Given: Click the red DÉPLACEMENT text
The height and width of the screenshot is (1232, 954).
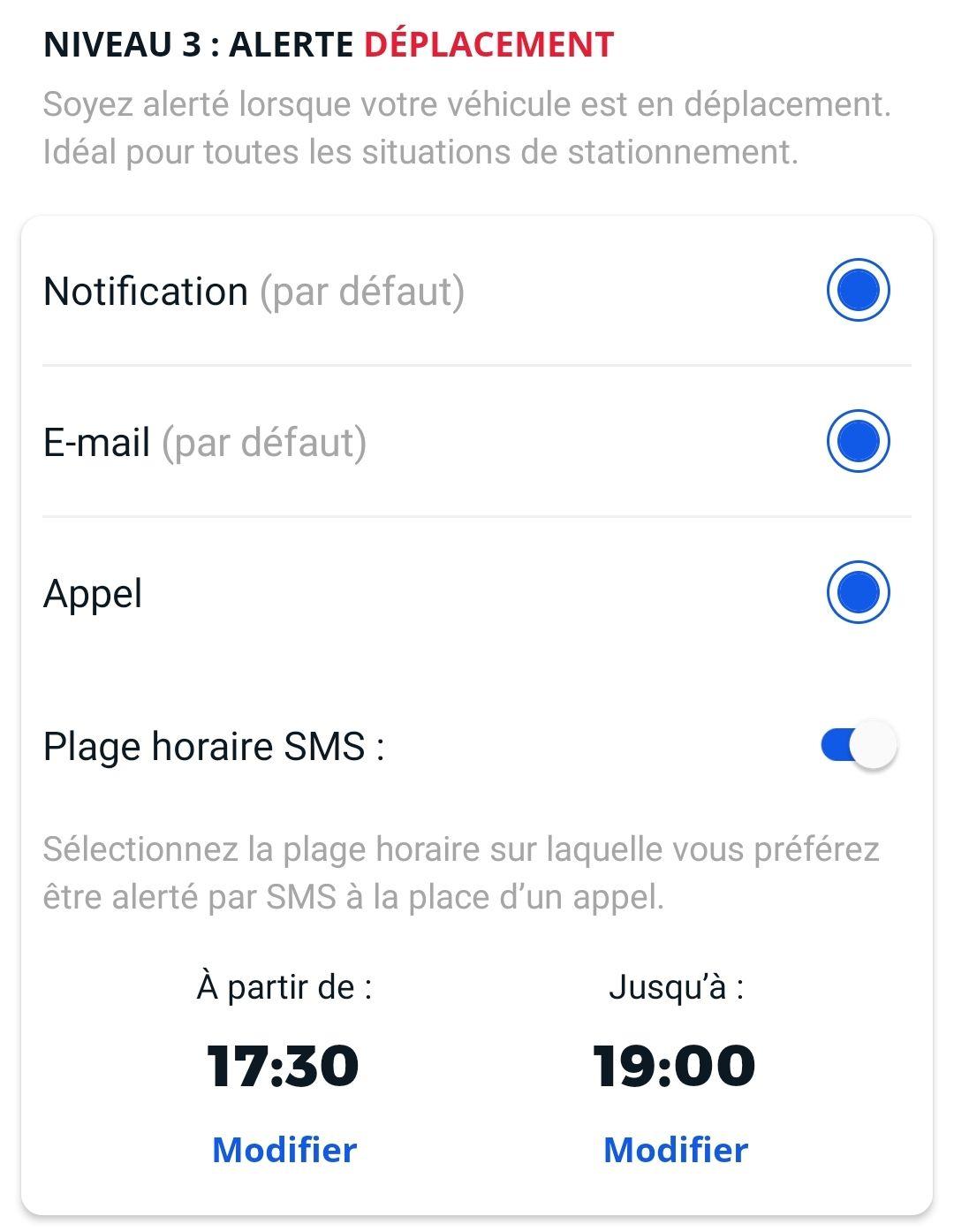Looking at the screenshot, I should (486, 42).
